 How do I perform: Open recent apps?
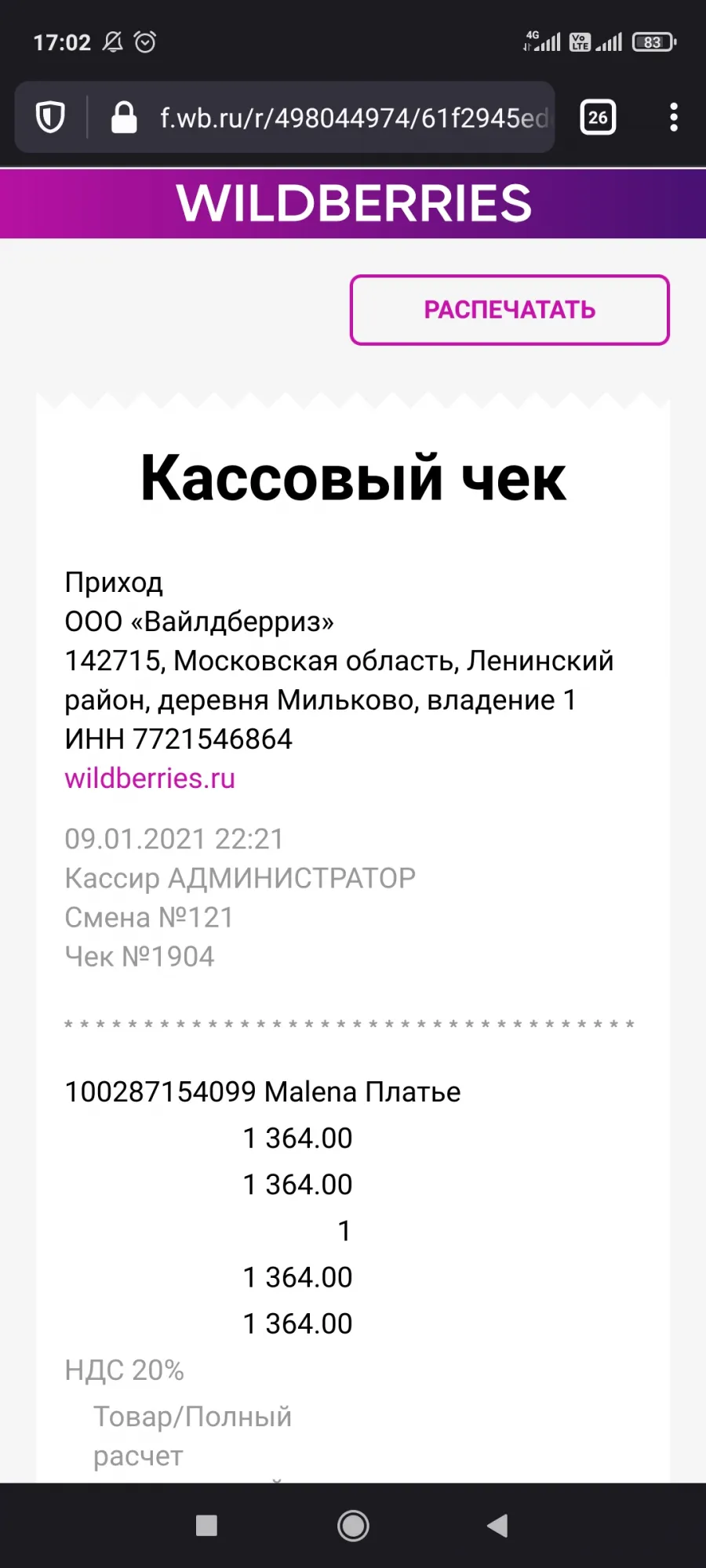tap(206, 1526)
